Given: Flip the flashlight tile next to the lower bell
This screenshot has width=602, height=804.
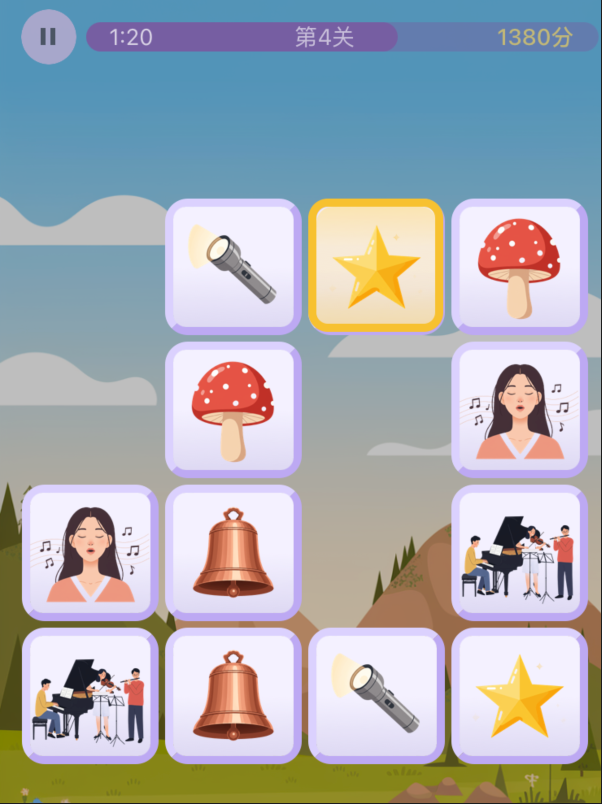Looking at the screenshot, I should pos(376,696).
